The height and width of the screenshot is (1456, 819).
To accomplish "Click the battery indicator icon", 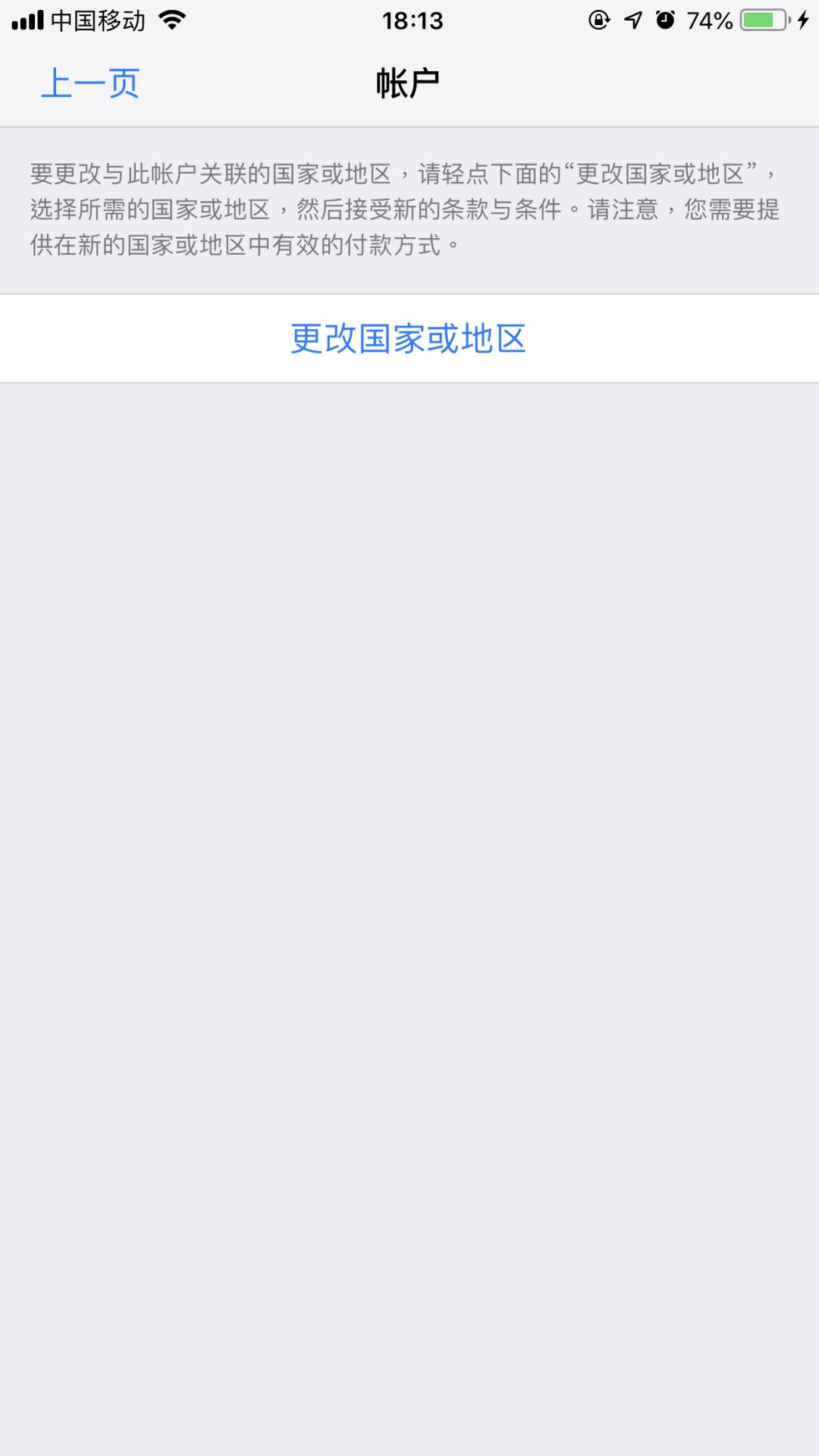I will pos(762,19).
